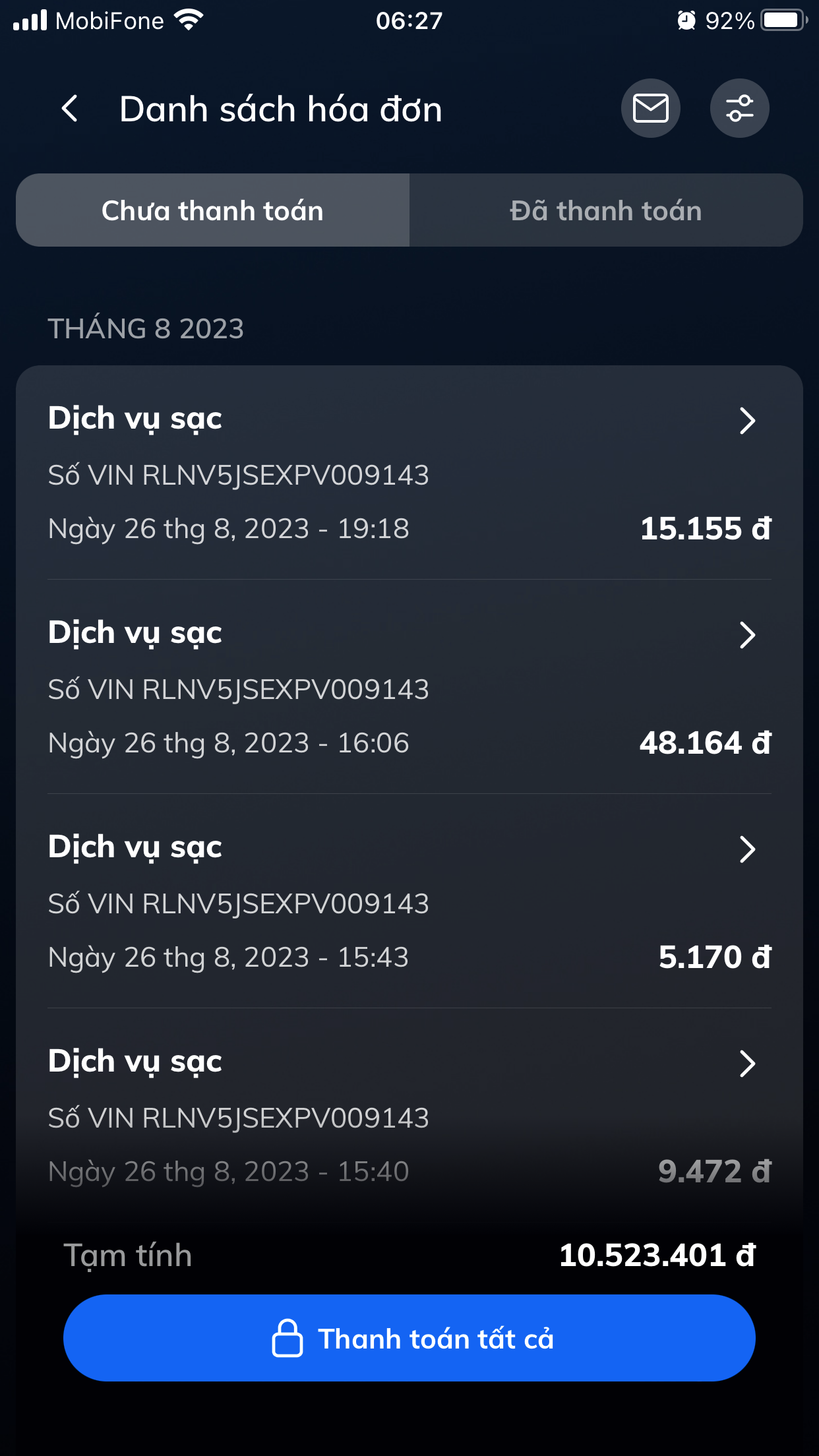The image size is (819, 1456).
Task: Tap Thanh toán tất cả to pay all
Action: 409,1338
